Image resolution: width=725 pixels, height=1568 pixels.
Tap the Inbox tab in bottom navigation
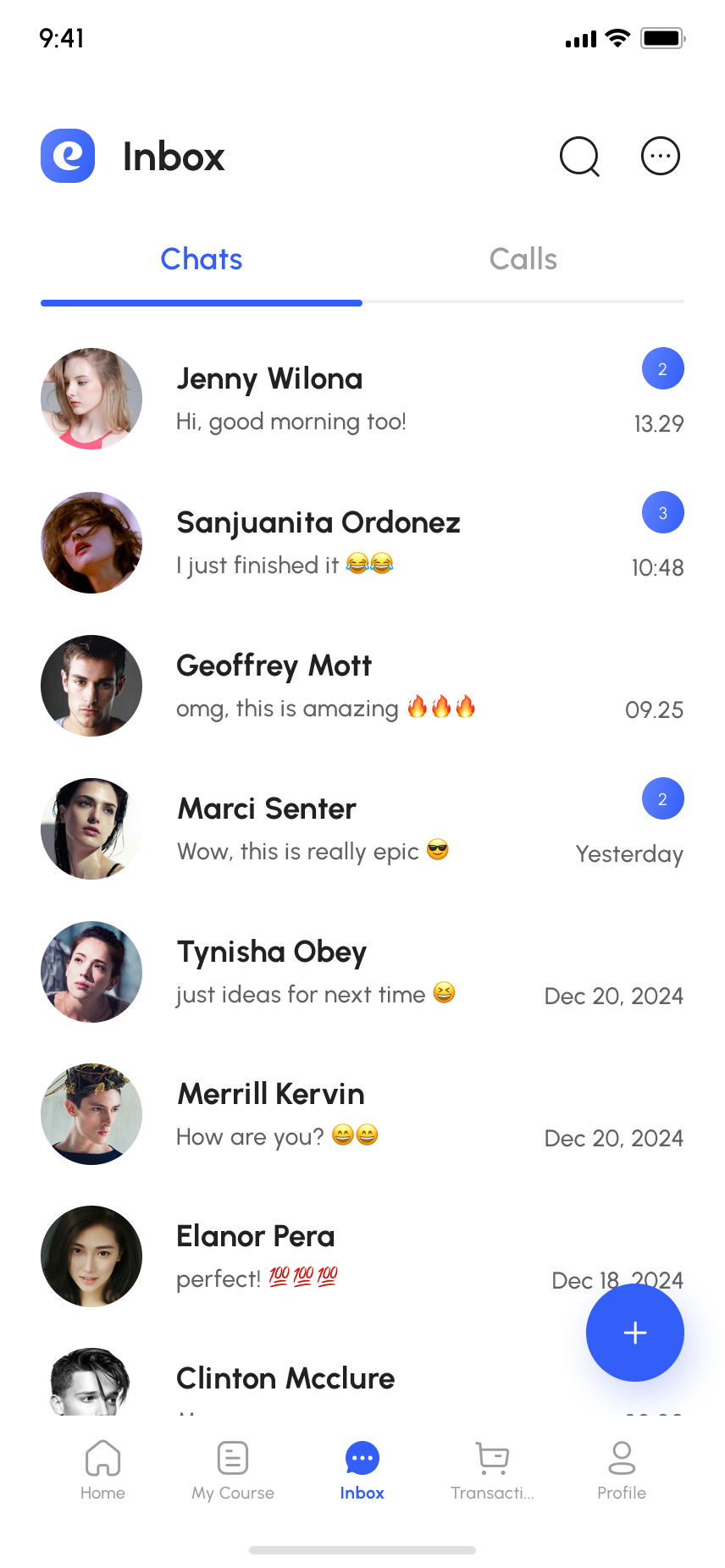362,1470
